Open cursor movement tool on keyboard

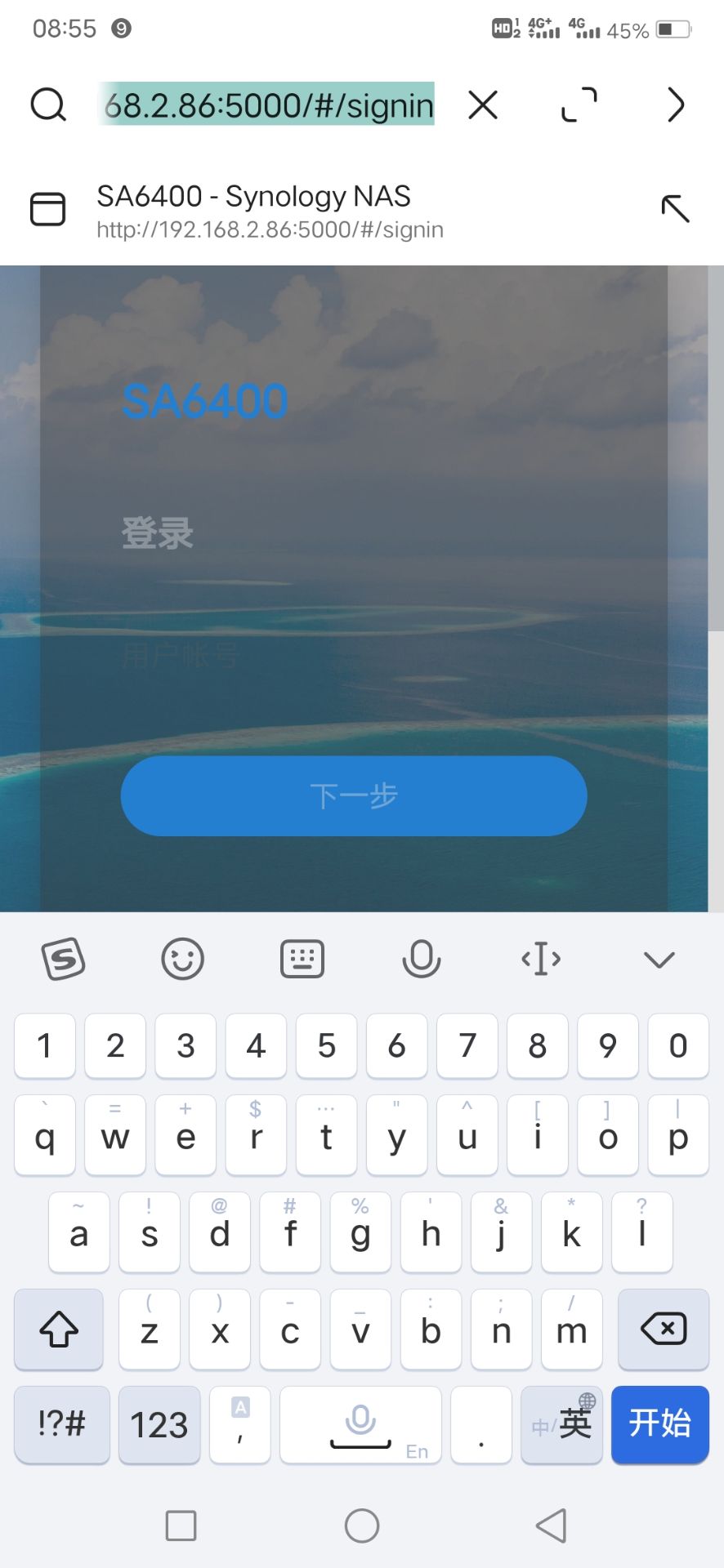click(541, 959)
